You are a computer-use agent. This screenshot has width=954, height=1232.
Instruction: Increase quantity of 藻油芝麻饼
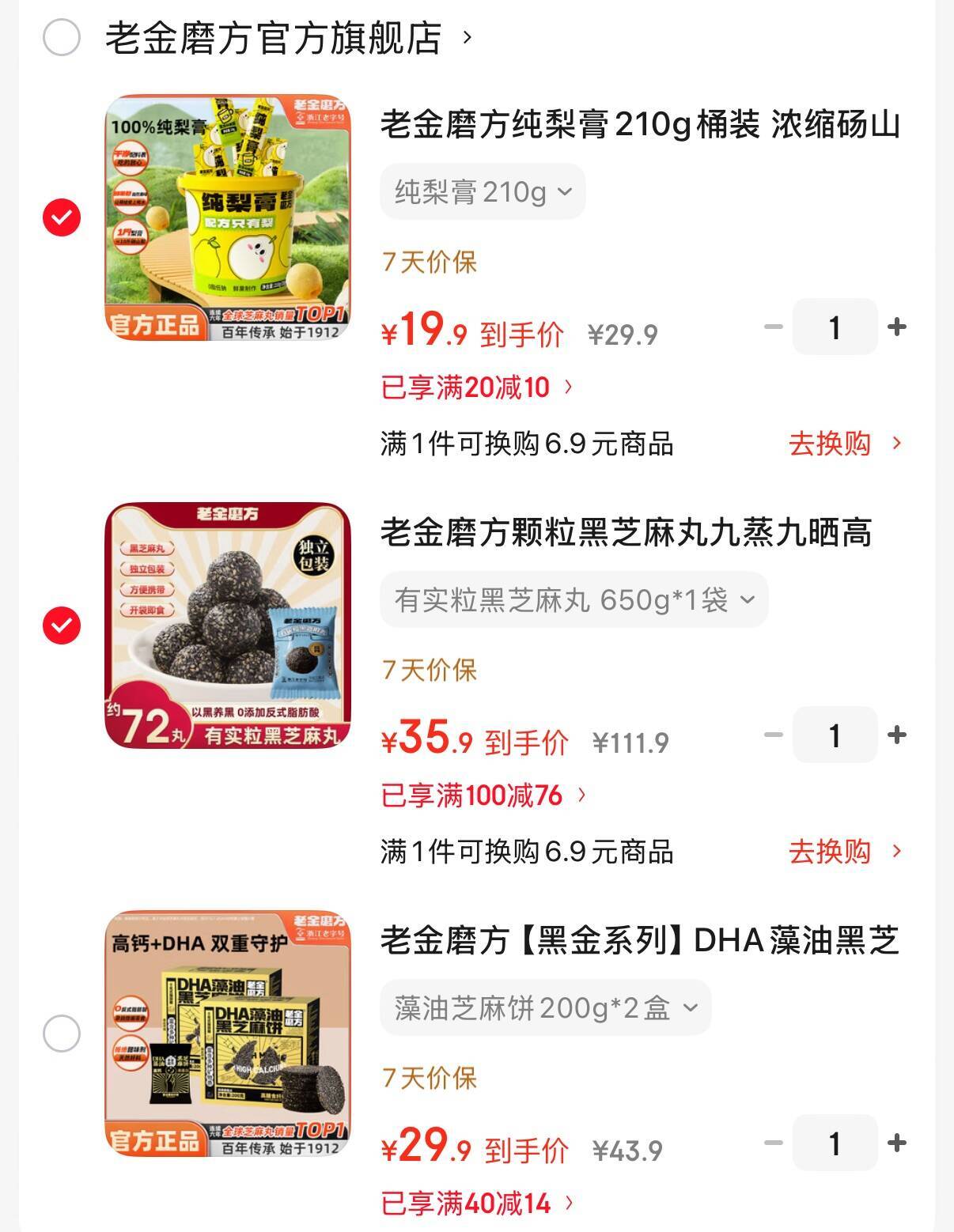click(x=897, y=1143)
